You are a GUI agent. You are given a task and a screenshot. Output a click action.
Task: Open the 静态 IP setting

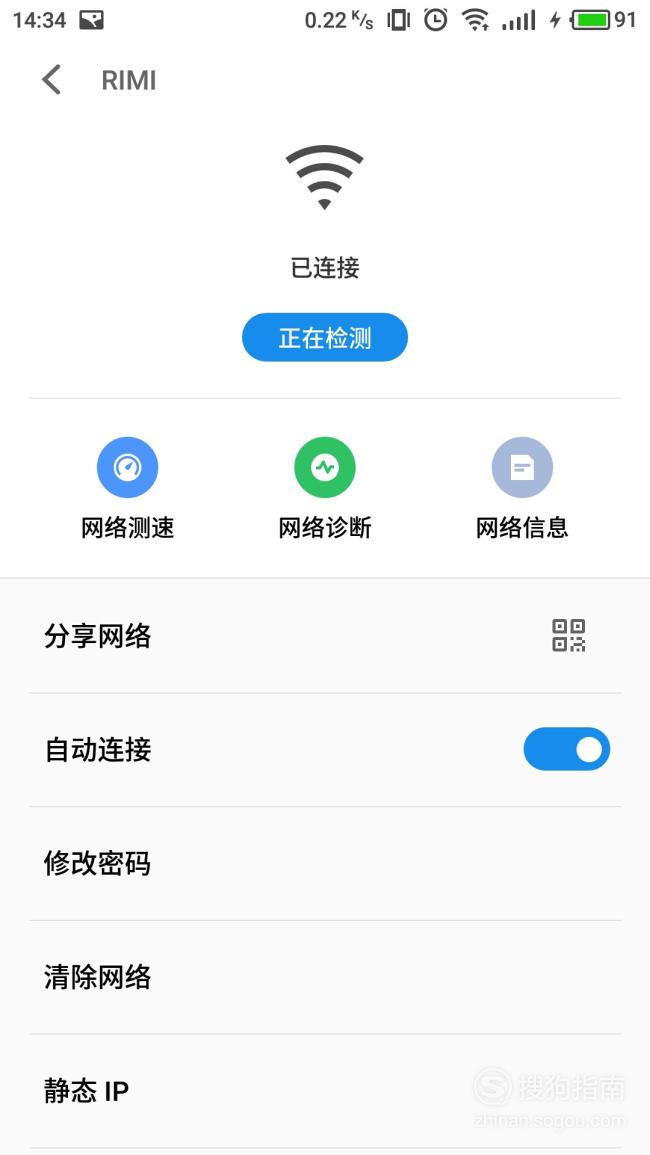click(325, 1091)
